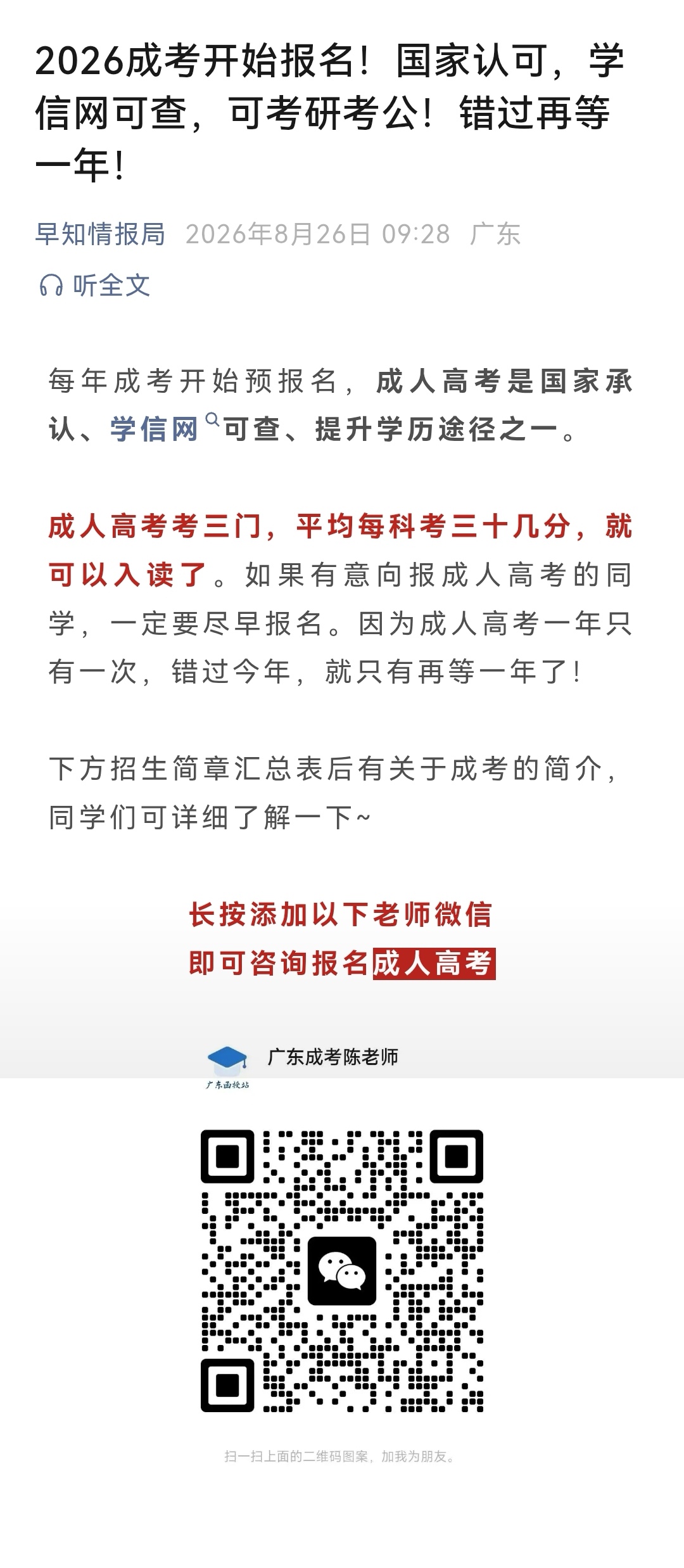Open the 早知情报局 account page
Image resolution: width=684 pixels, height=1568 pixels.
point(100,234)
